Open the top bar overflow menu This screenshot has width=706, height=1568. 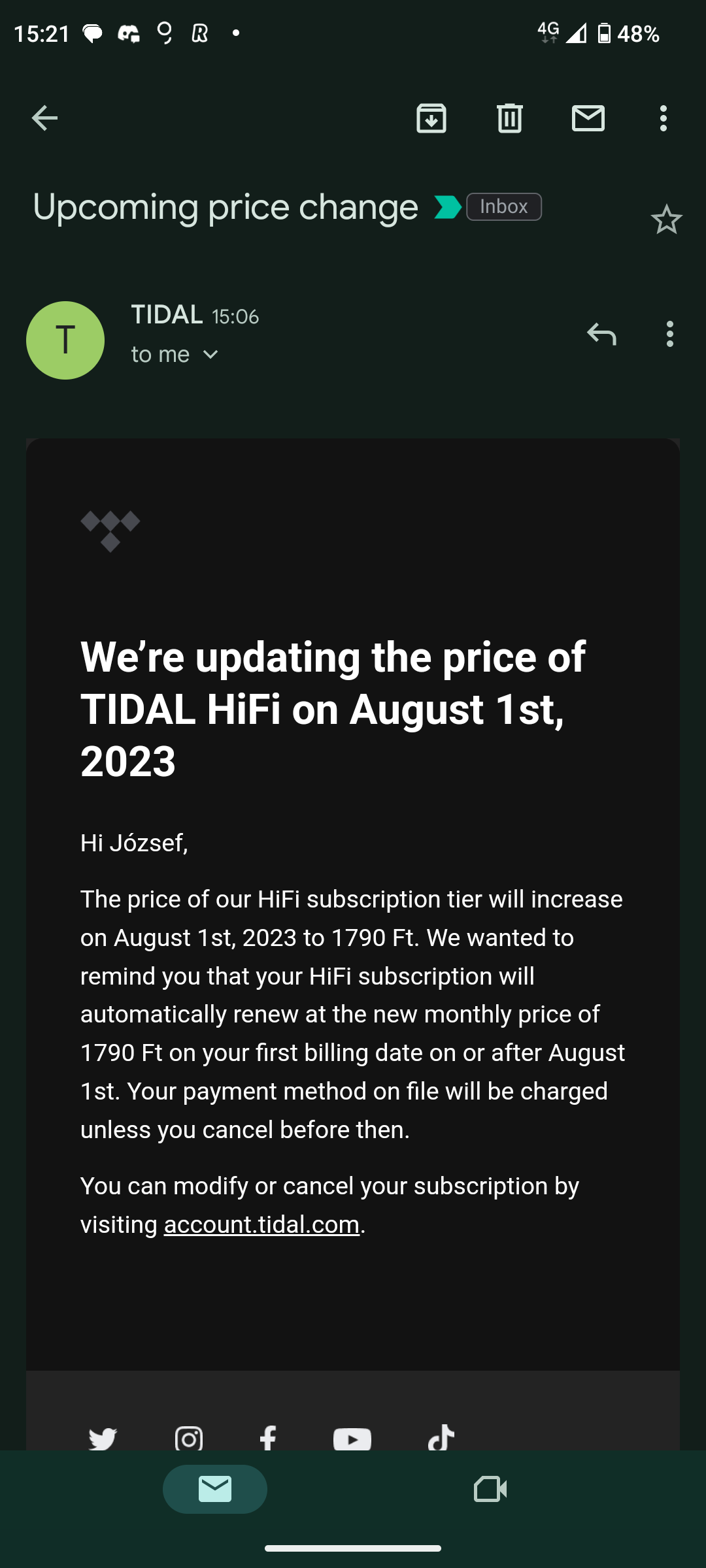[664, 118]
